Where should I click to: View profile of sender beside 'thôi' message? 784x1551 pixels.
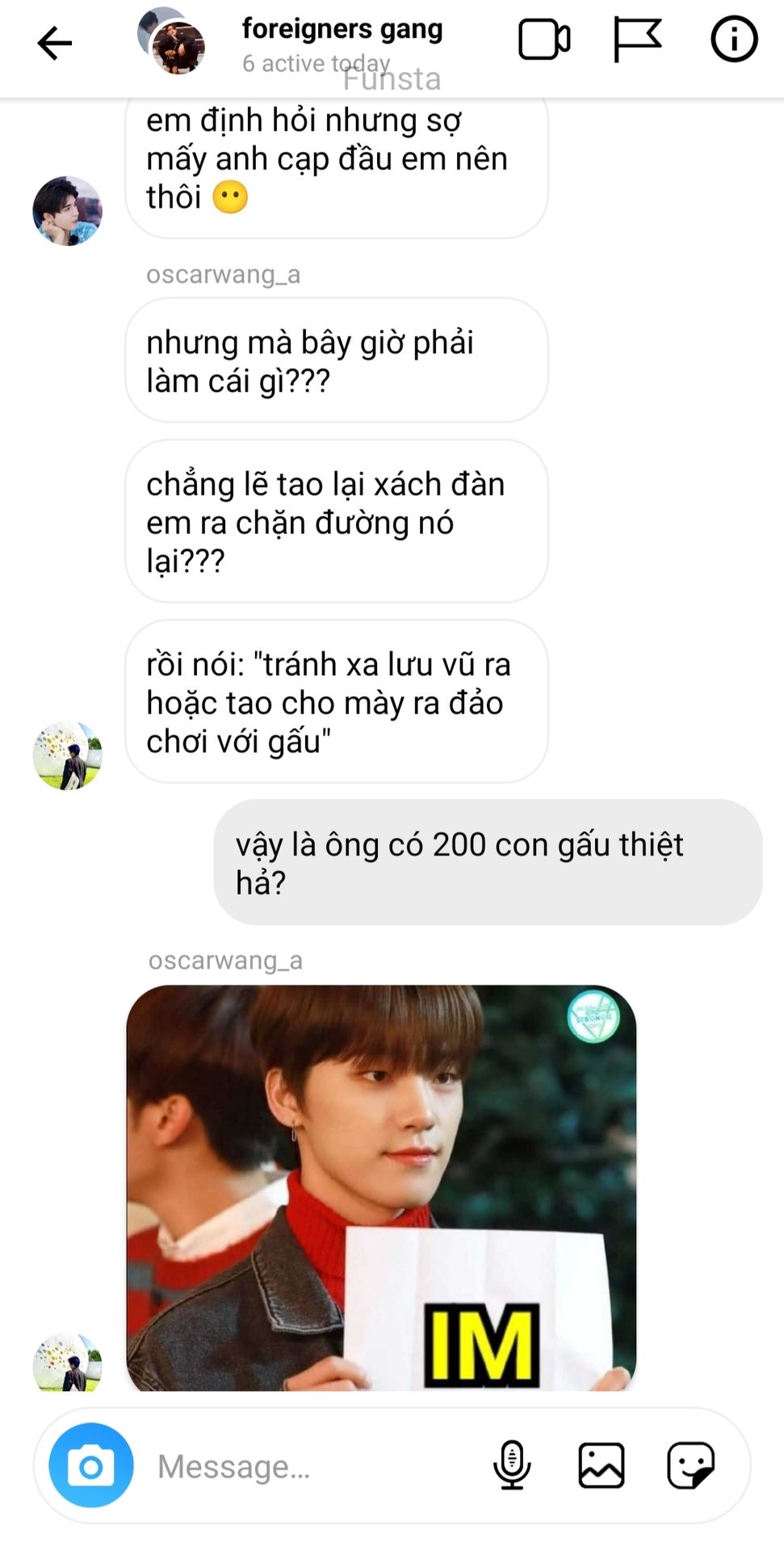pos(68,211)
